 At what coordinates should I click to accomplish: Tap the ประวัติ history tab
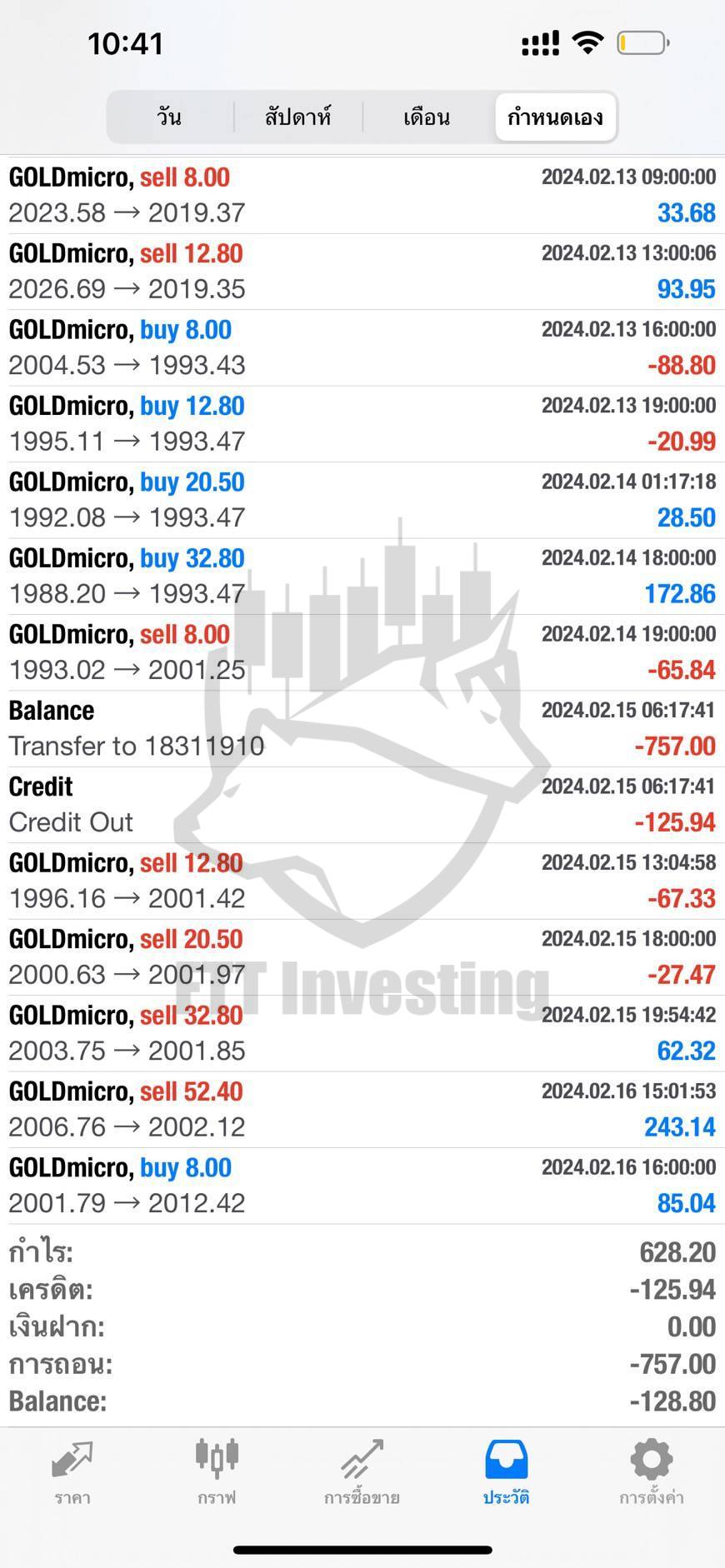tap(507, 1472)
